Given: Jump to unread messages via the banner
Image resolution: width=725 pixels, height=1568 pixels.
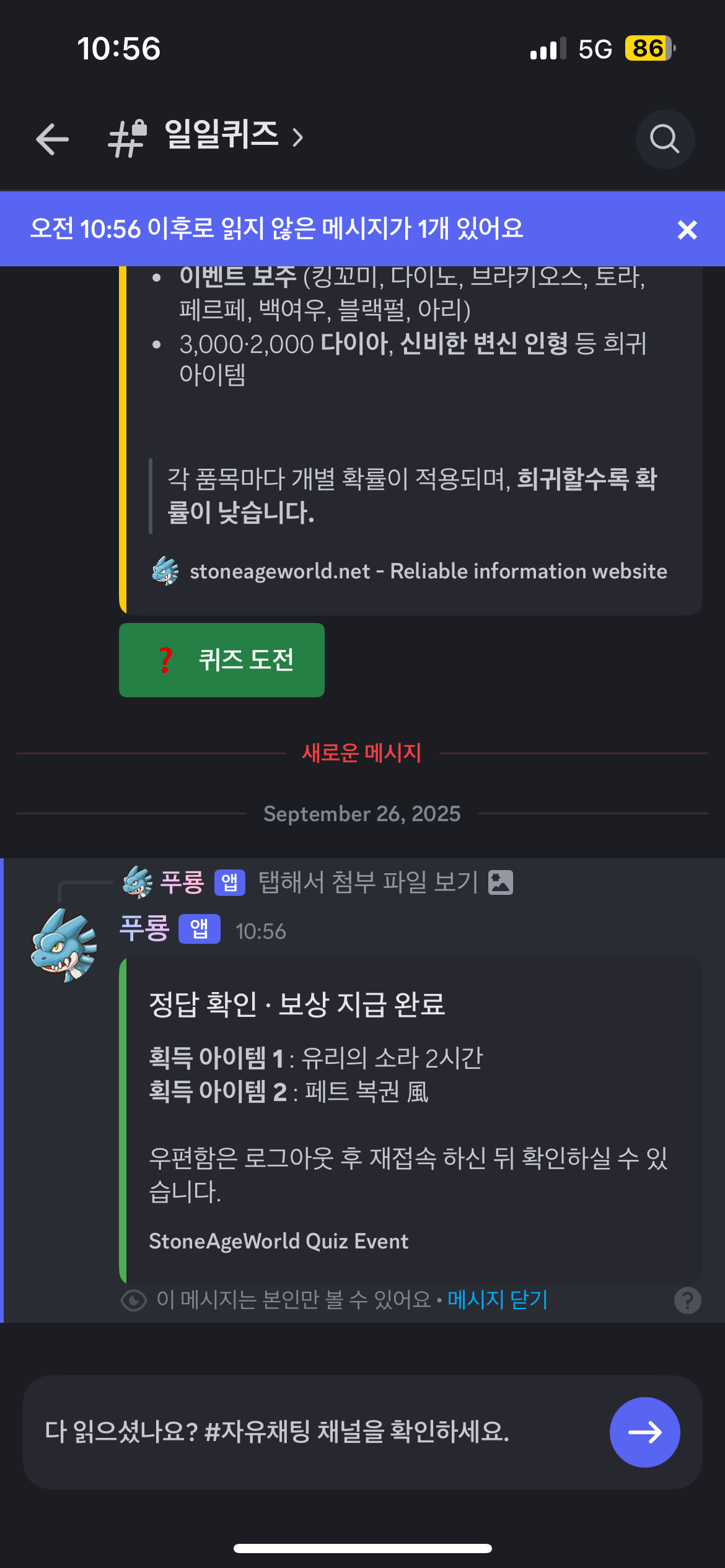Looking at the screenshot, I should 276,229.
